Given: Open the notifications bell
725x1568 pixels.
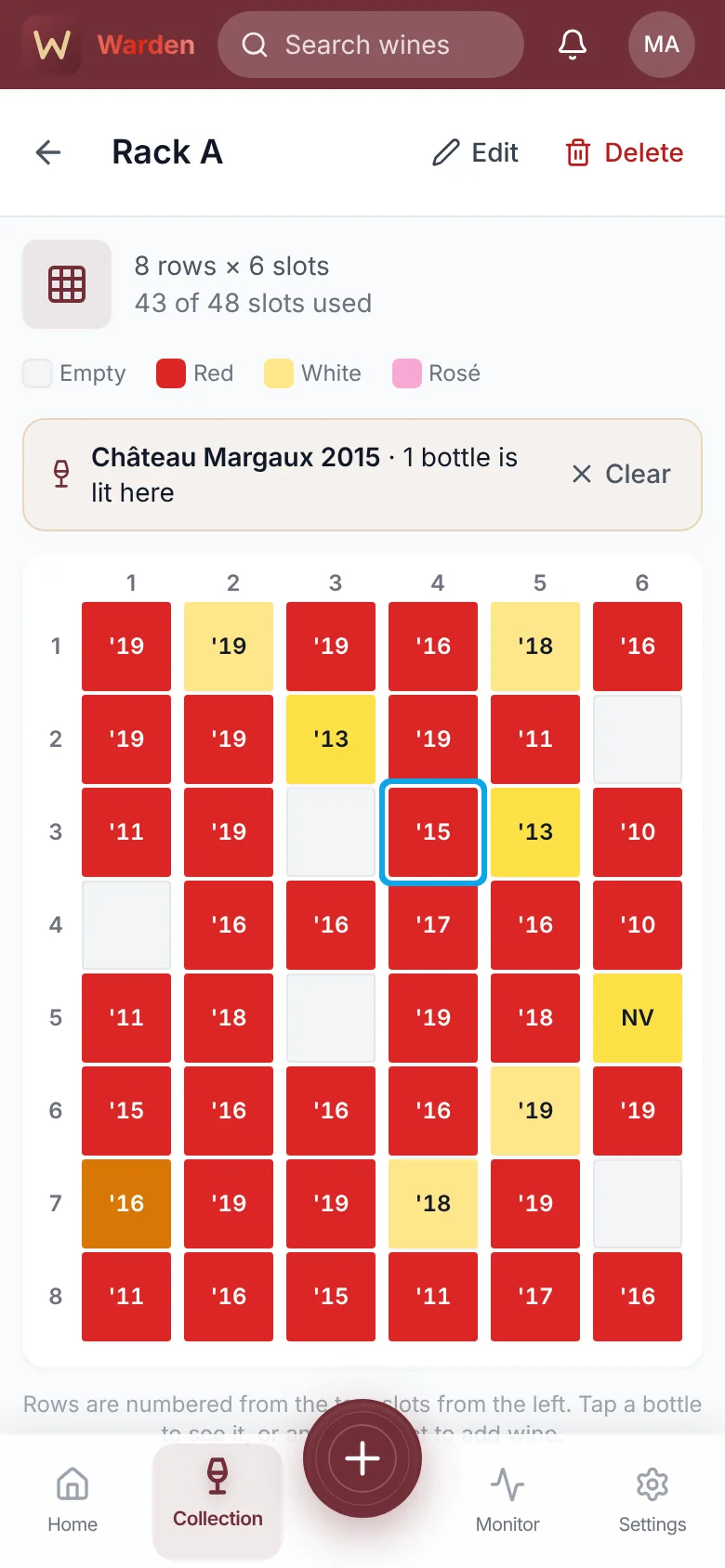Looking at the screenshot, I should (x=573, y=45).
